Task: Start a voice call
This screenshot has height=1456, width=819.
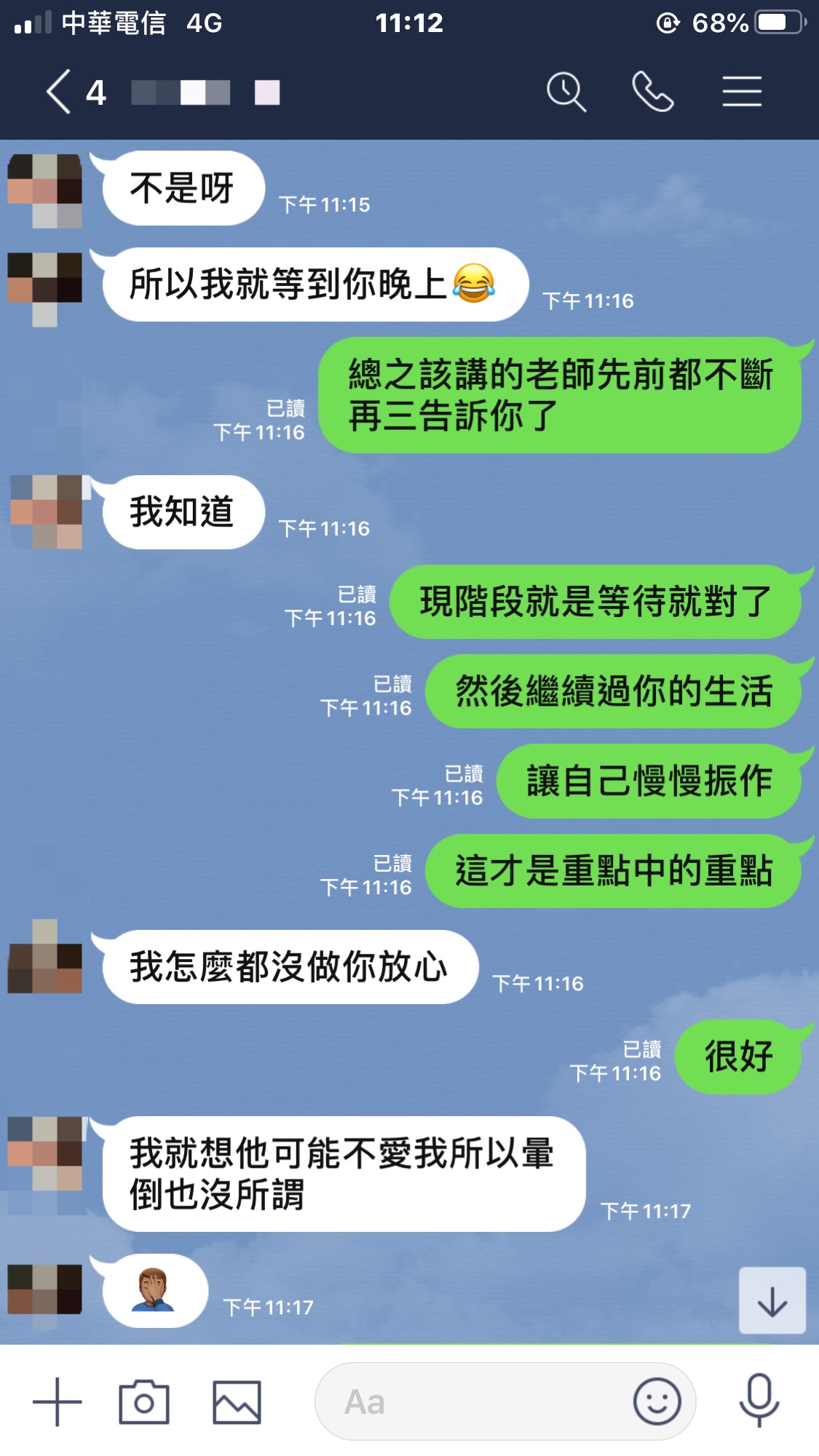Action: coord(652,92)
